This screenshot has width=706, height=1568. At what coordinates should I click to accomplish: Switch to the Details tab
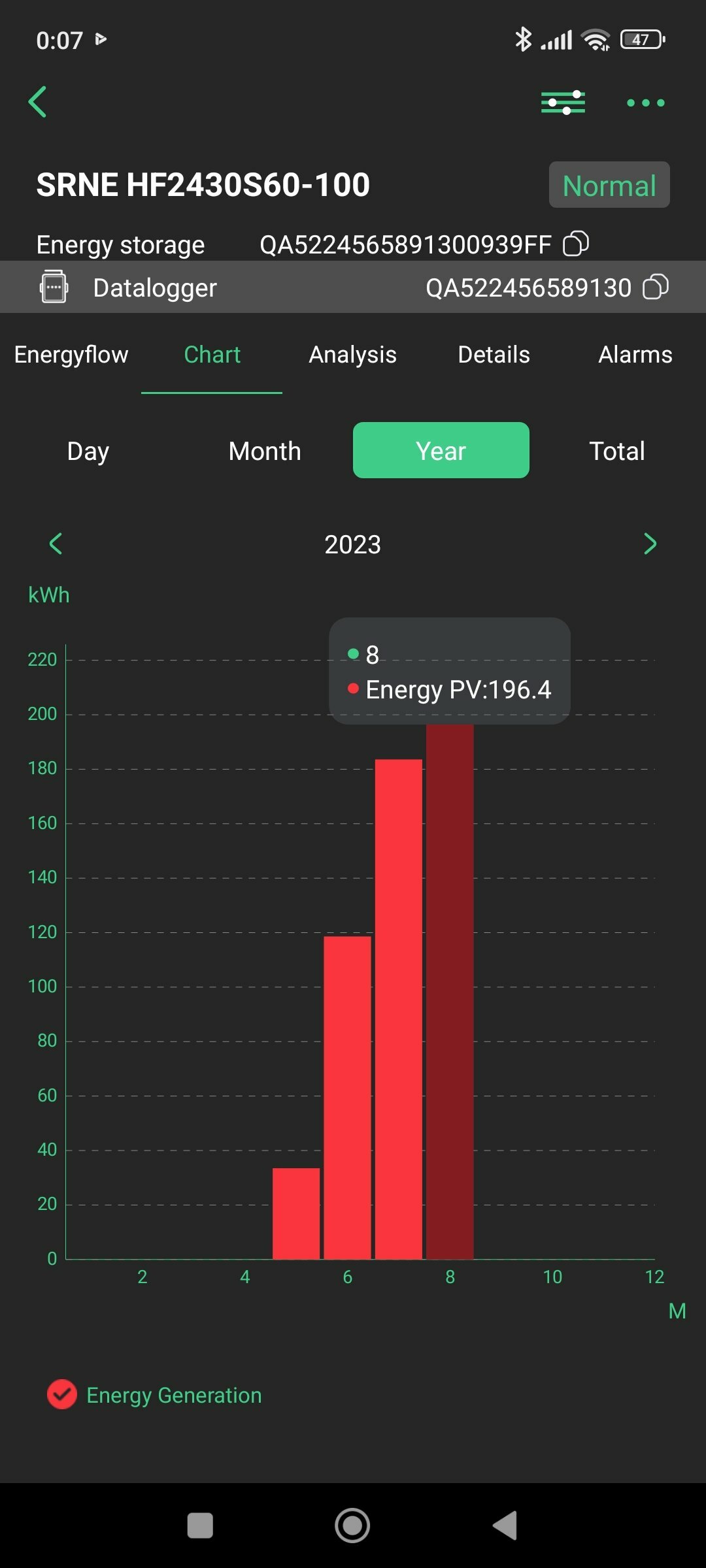click(494, 355)
